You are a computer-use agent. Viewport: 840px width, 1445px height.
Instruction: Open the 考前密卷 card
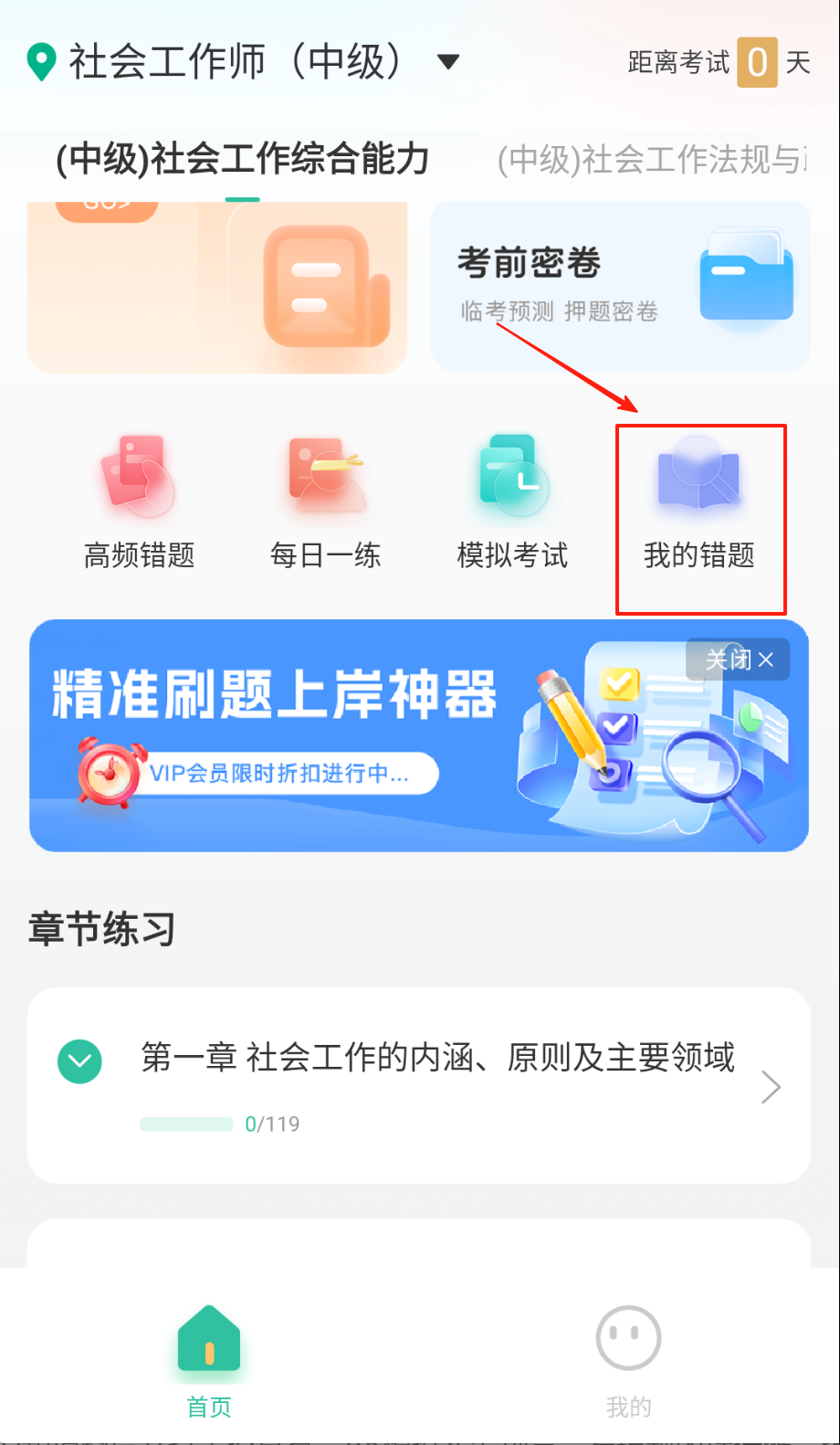click(620, 286)
